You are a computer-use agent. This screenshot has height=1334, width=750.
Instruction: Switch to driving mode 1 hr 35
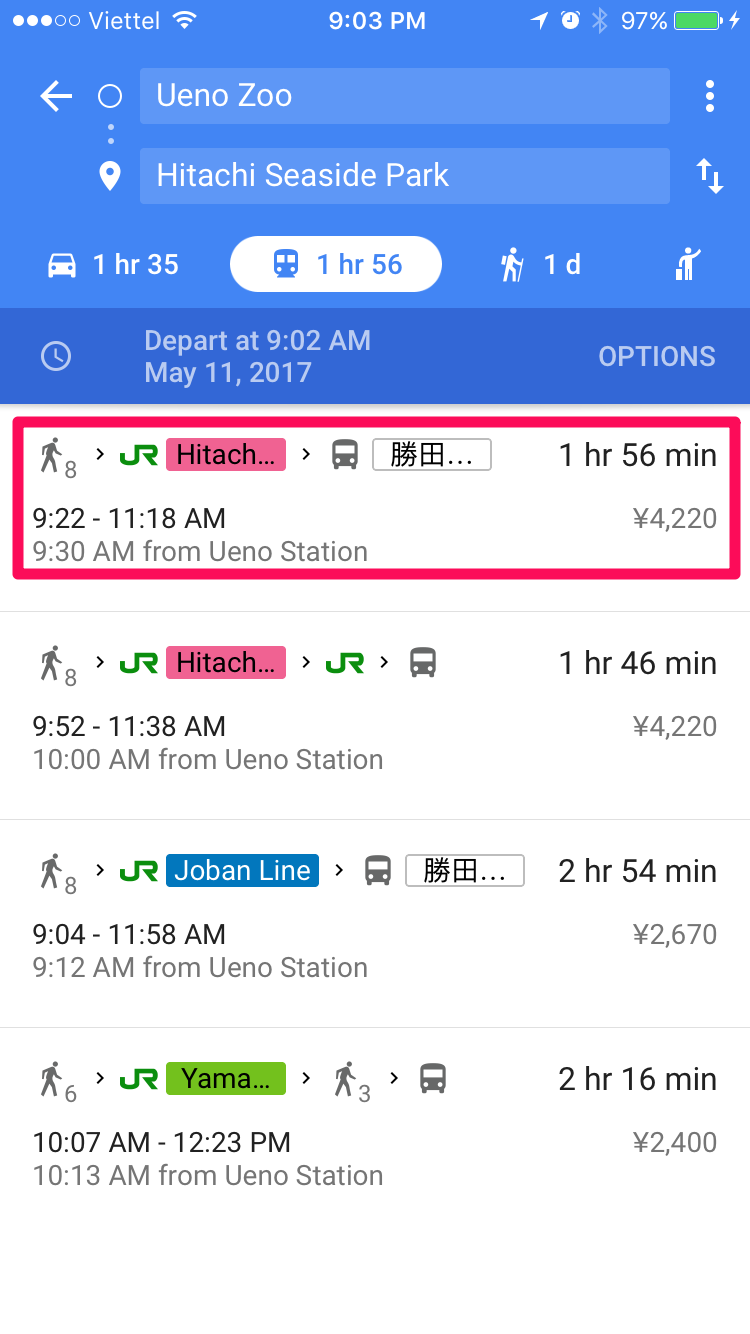[x=113, y=265]
